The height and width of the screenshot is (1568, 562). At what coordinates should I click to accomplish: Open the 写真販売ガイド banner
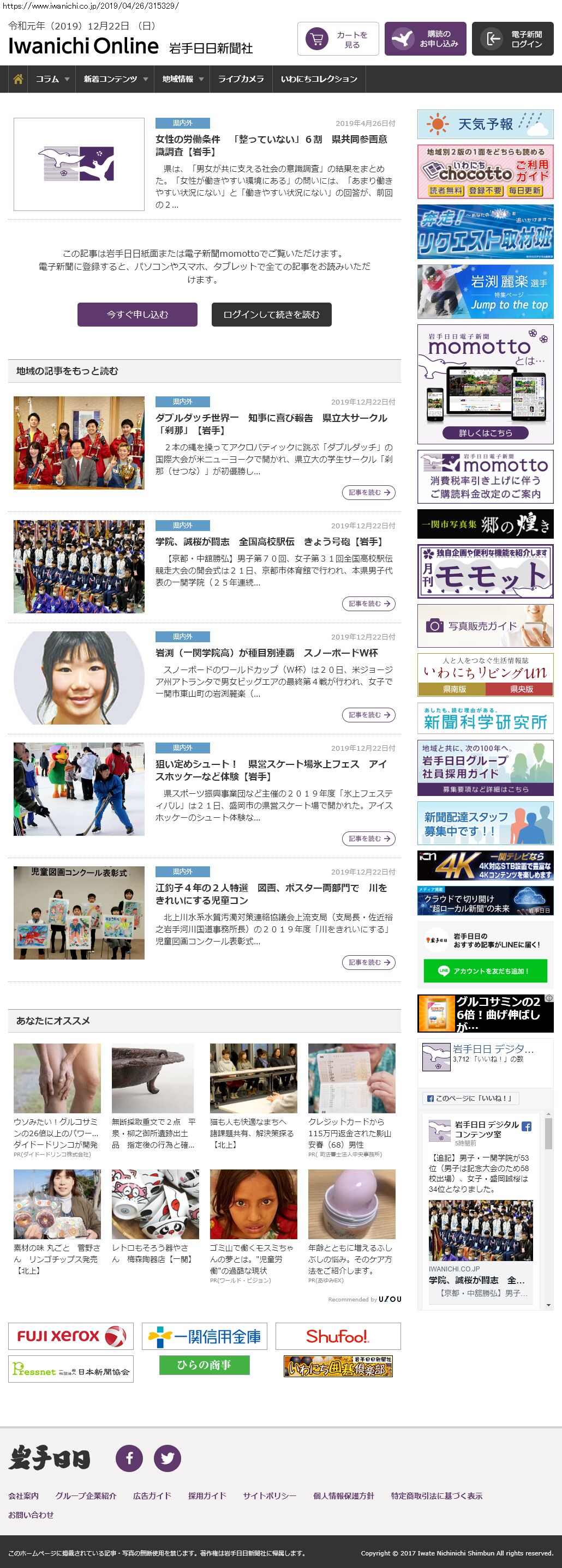(485, 625)
